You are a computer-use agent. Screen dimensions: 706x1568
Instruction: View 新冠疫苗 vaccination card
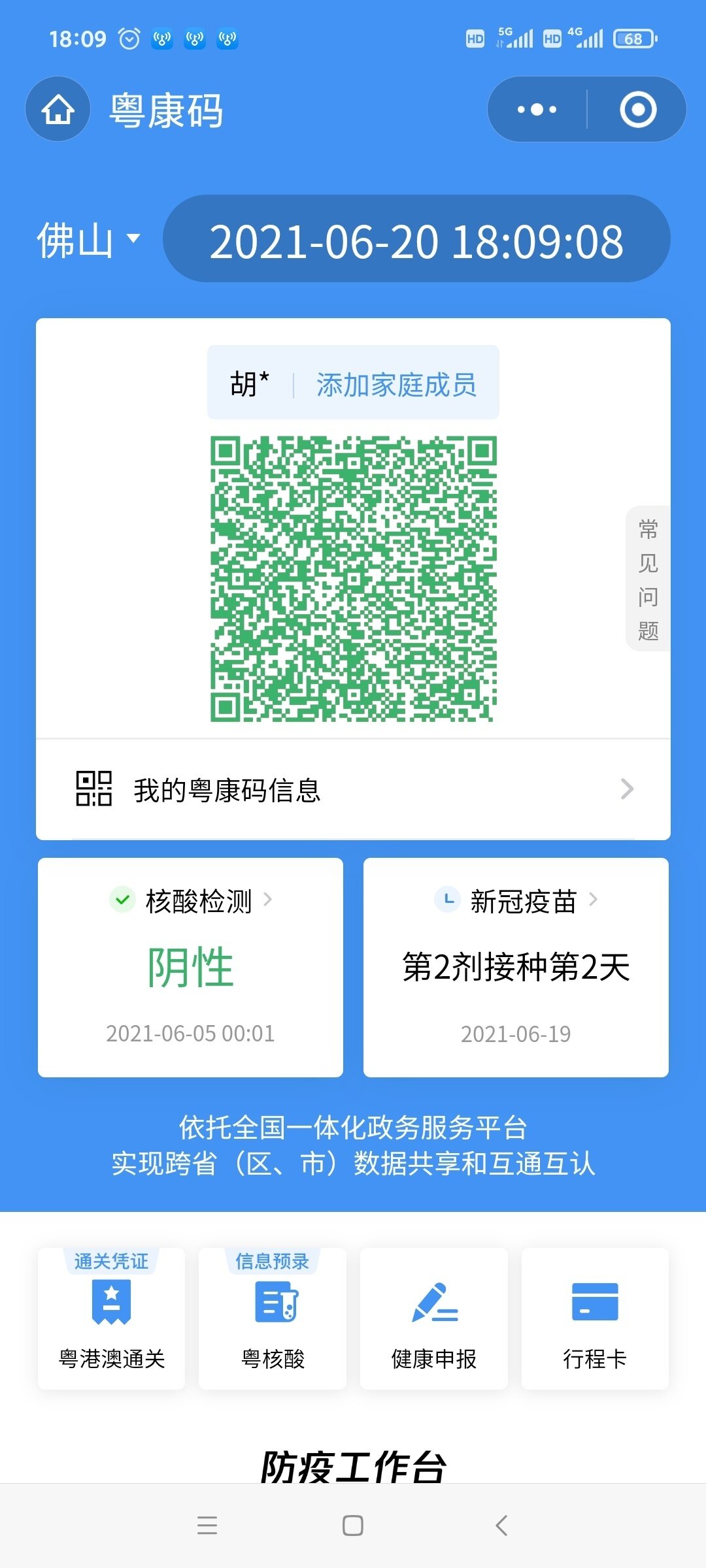pyautogui.click(x=516, y=967)
